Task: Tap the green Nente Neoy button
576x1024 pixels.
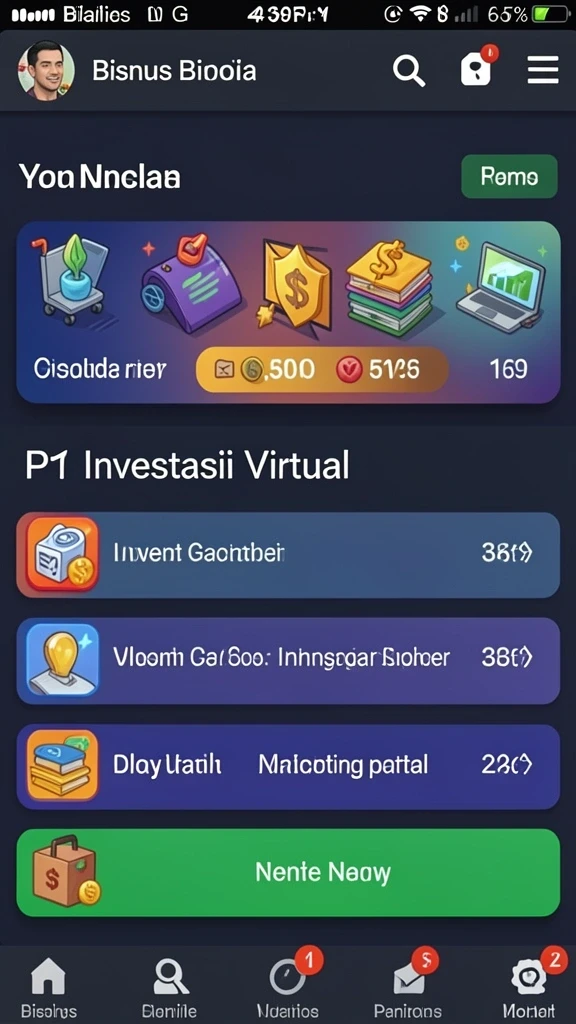Action: coord(288,872)
